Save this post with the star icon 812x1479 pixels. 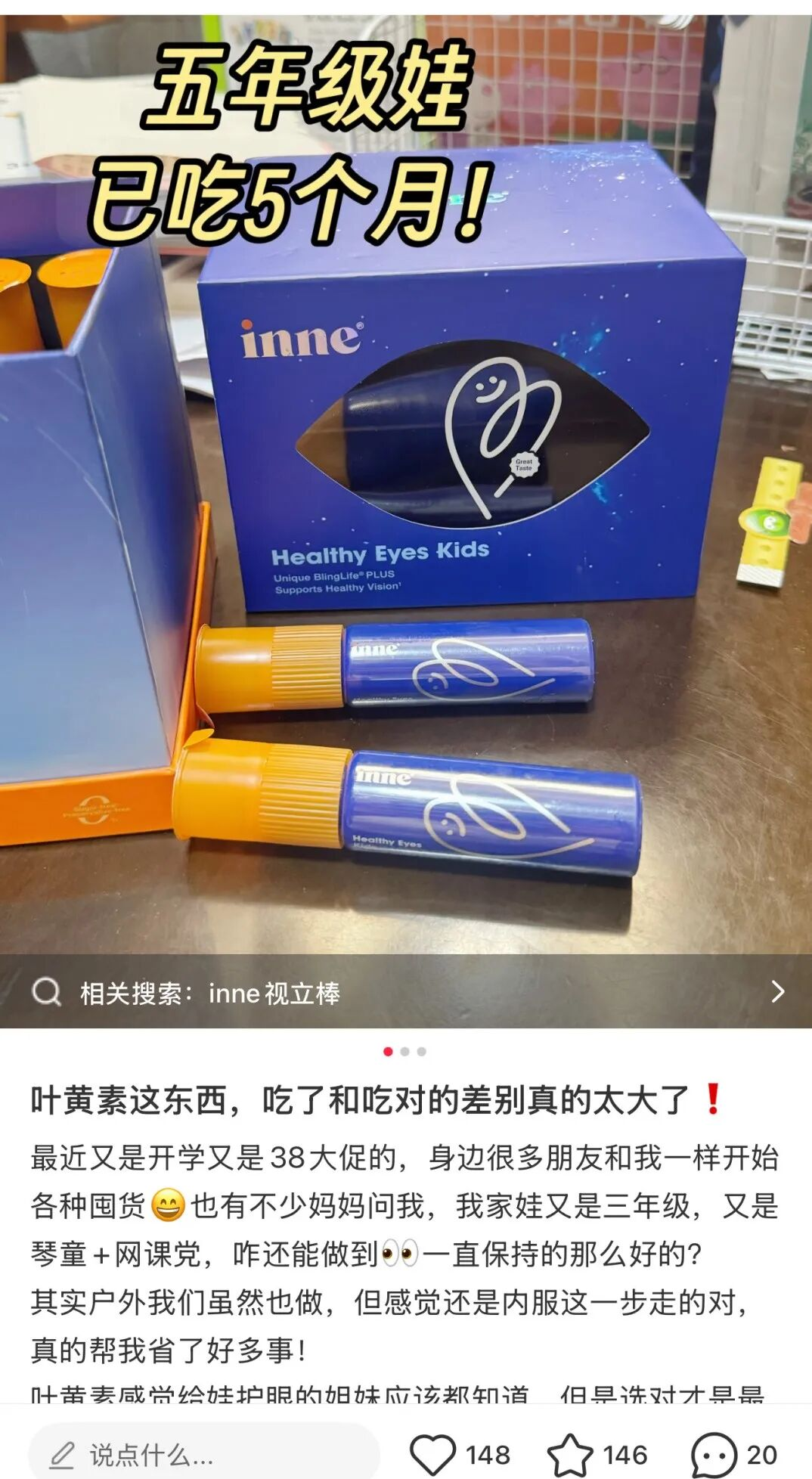pyautogui.click(x=569, y=1454)
